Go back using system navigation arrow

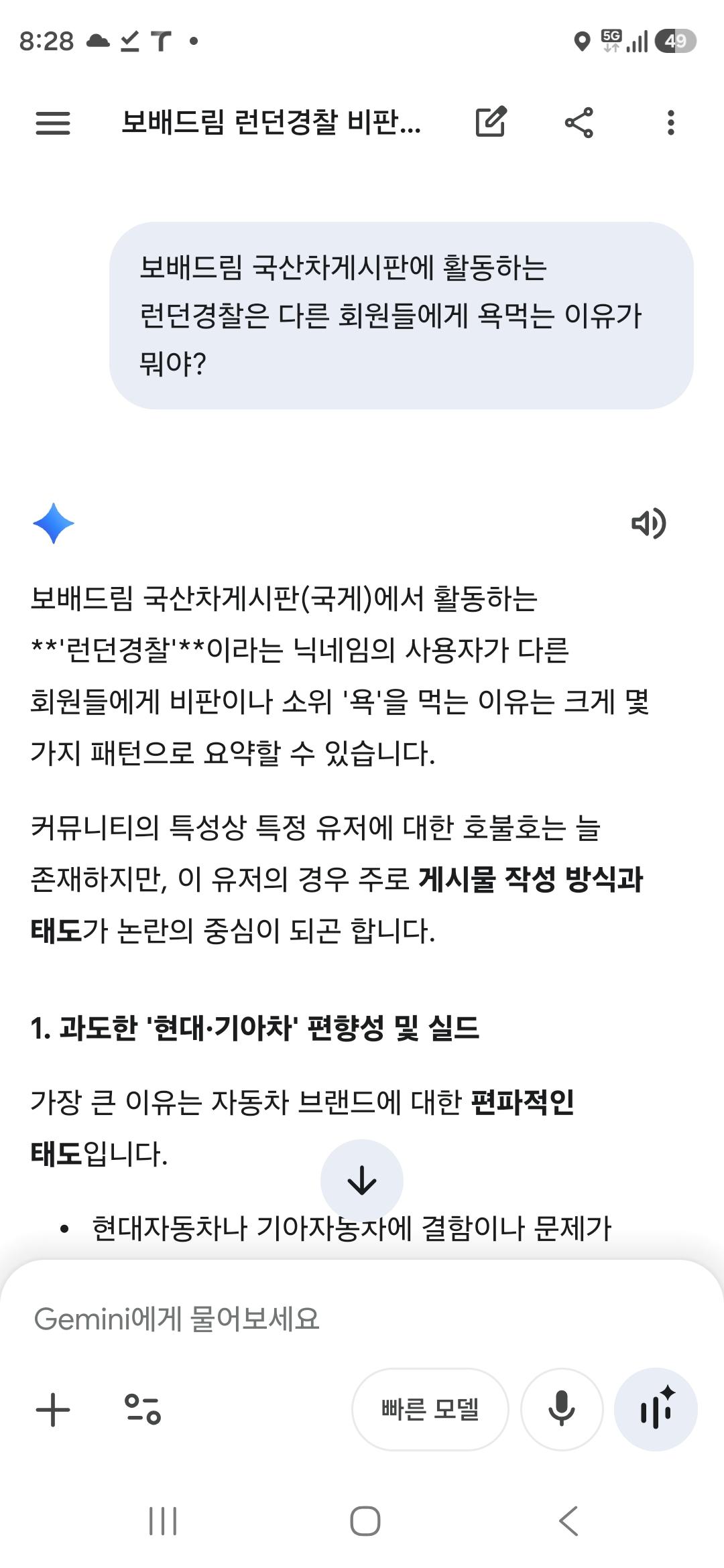click(x=568, y=1521)
